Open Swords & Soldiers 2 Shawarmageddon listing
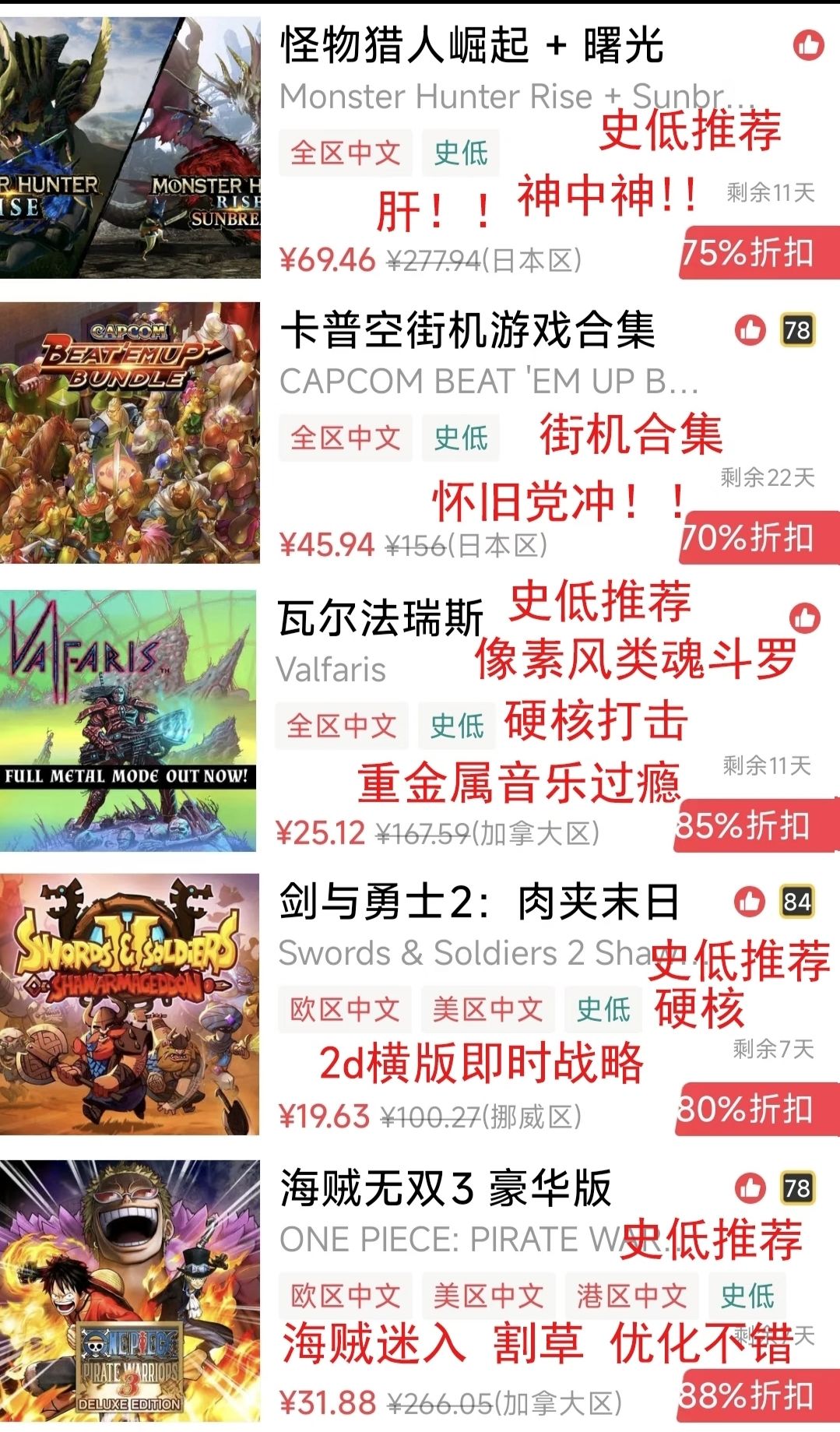This screenshot has height=1432, width=840. 479,902
